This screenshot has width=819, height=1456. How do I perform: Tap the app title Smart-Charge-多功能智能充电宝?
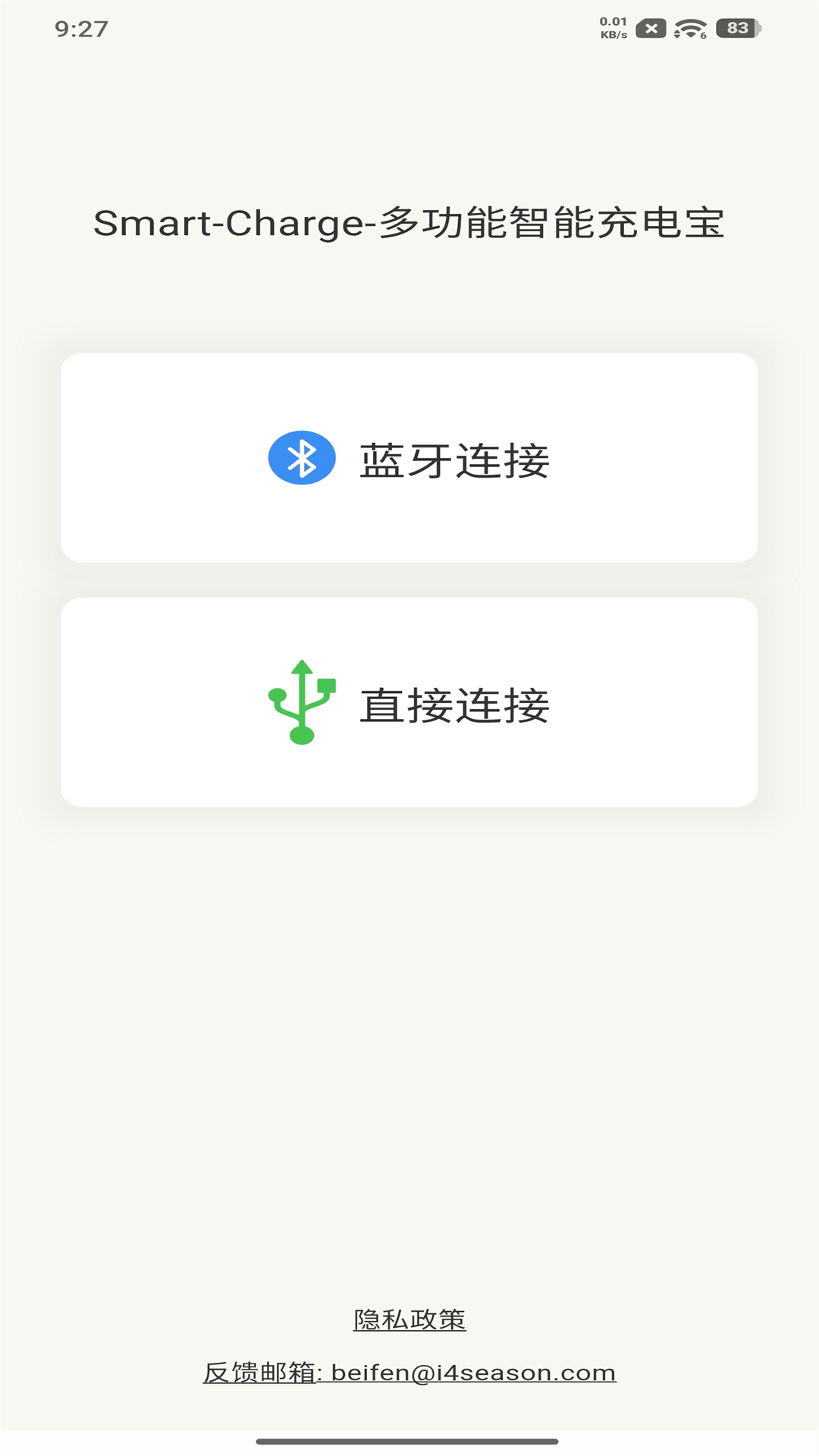pos(409,223)
